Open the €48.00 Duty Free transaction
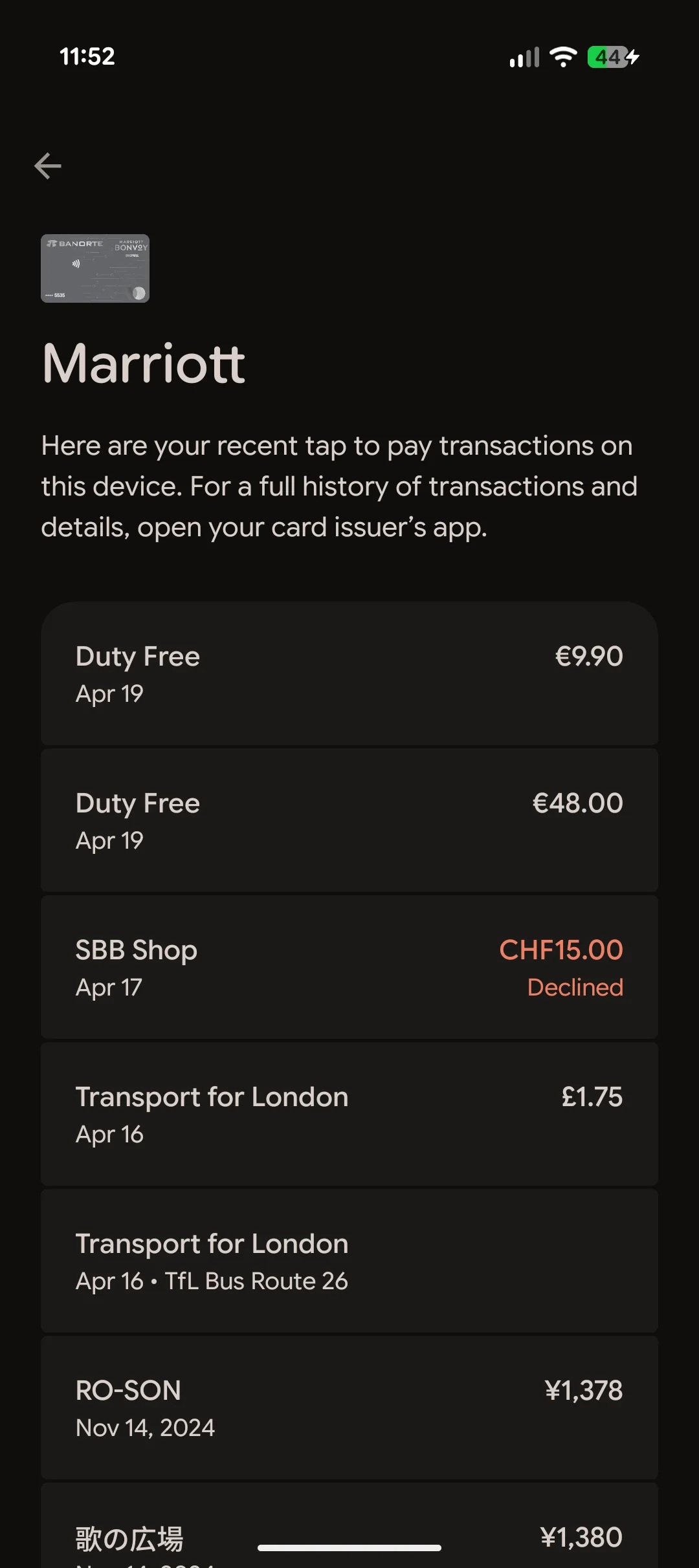The height and width of the screenshot is (1568, 699). (349, 820)
